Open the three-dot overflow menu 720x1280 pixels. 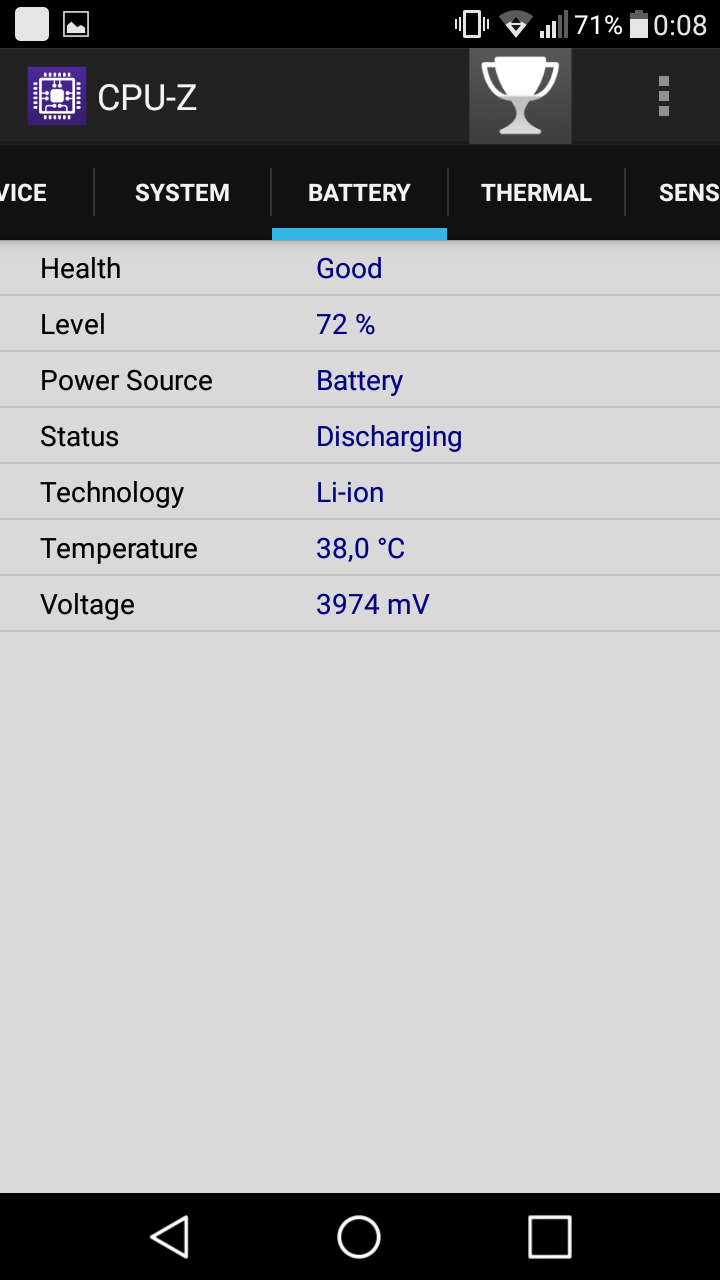(x=663, y=96)
